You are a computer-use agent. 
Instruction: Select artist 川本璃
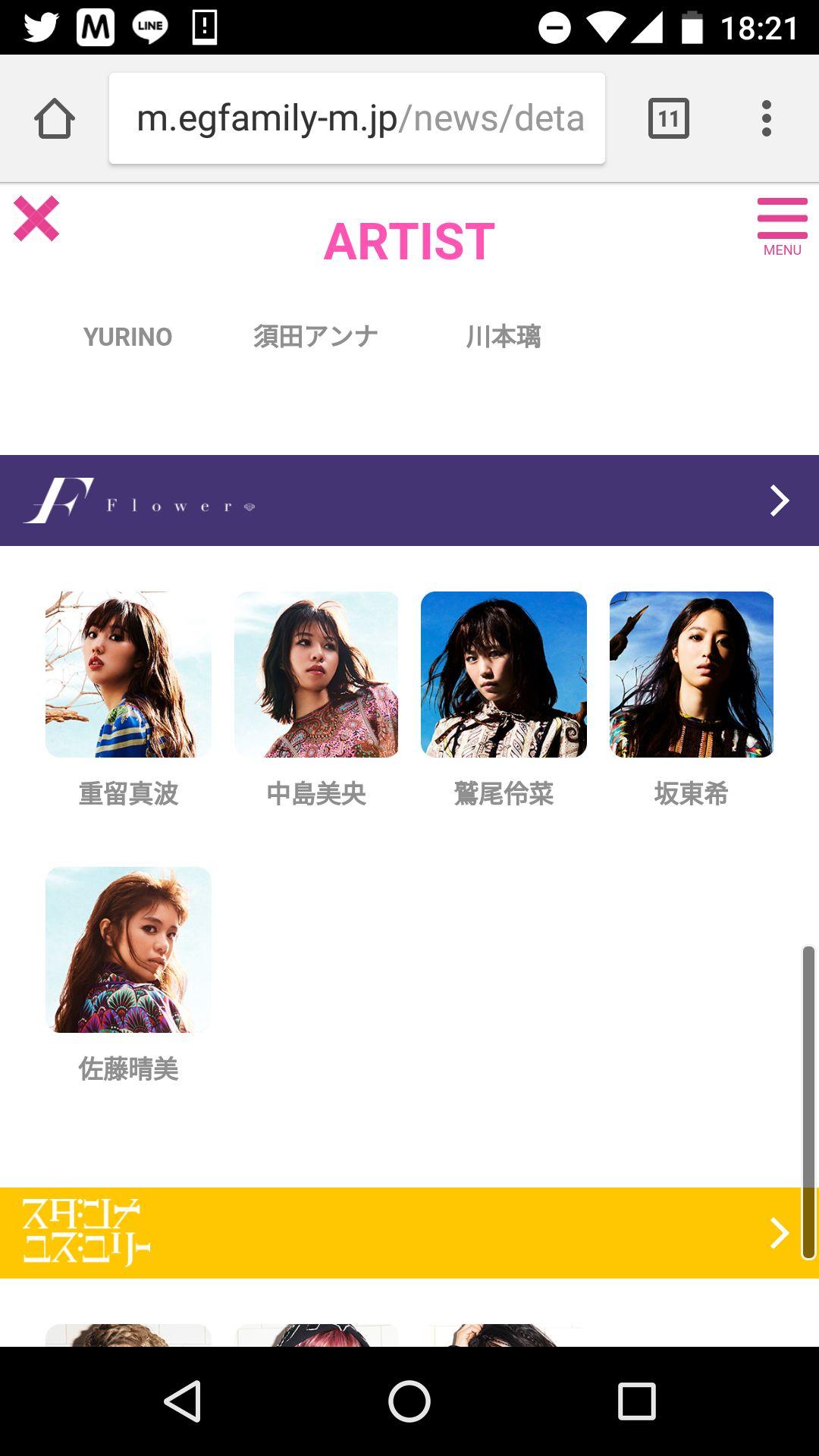tap(503, 337)
